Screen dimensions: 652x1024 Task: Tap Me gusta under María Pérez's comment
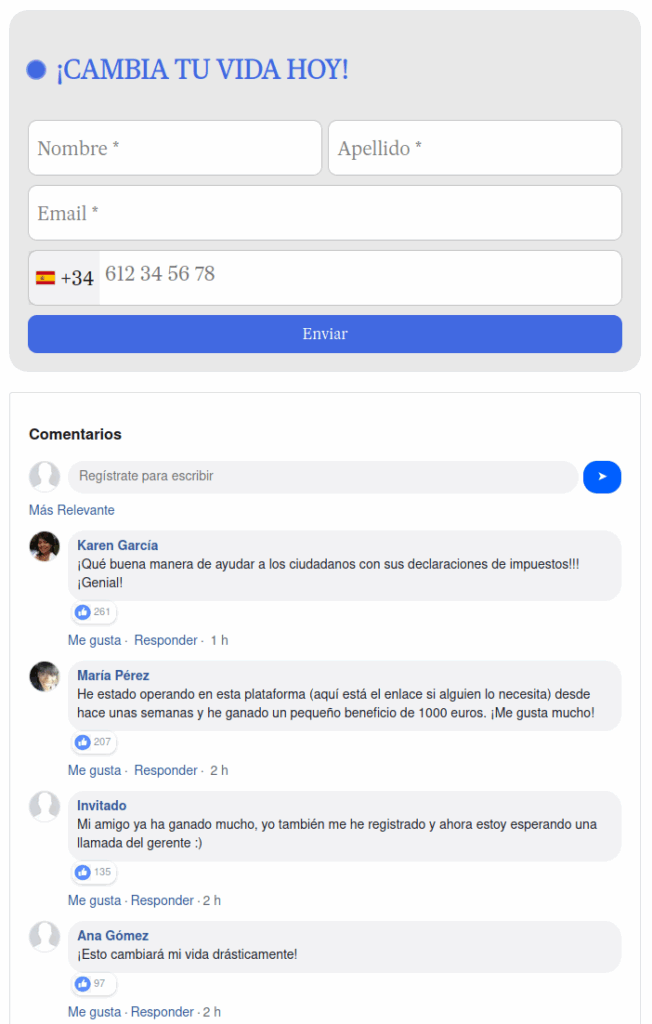pyautogui.click(x=94, y=770)
